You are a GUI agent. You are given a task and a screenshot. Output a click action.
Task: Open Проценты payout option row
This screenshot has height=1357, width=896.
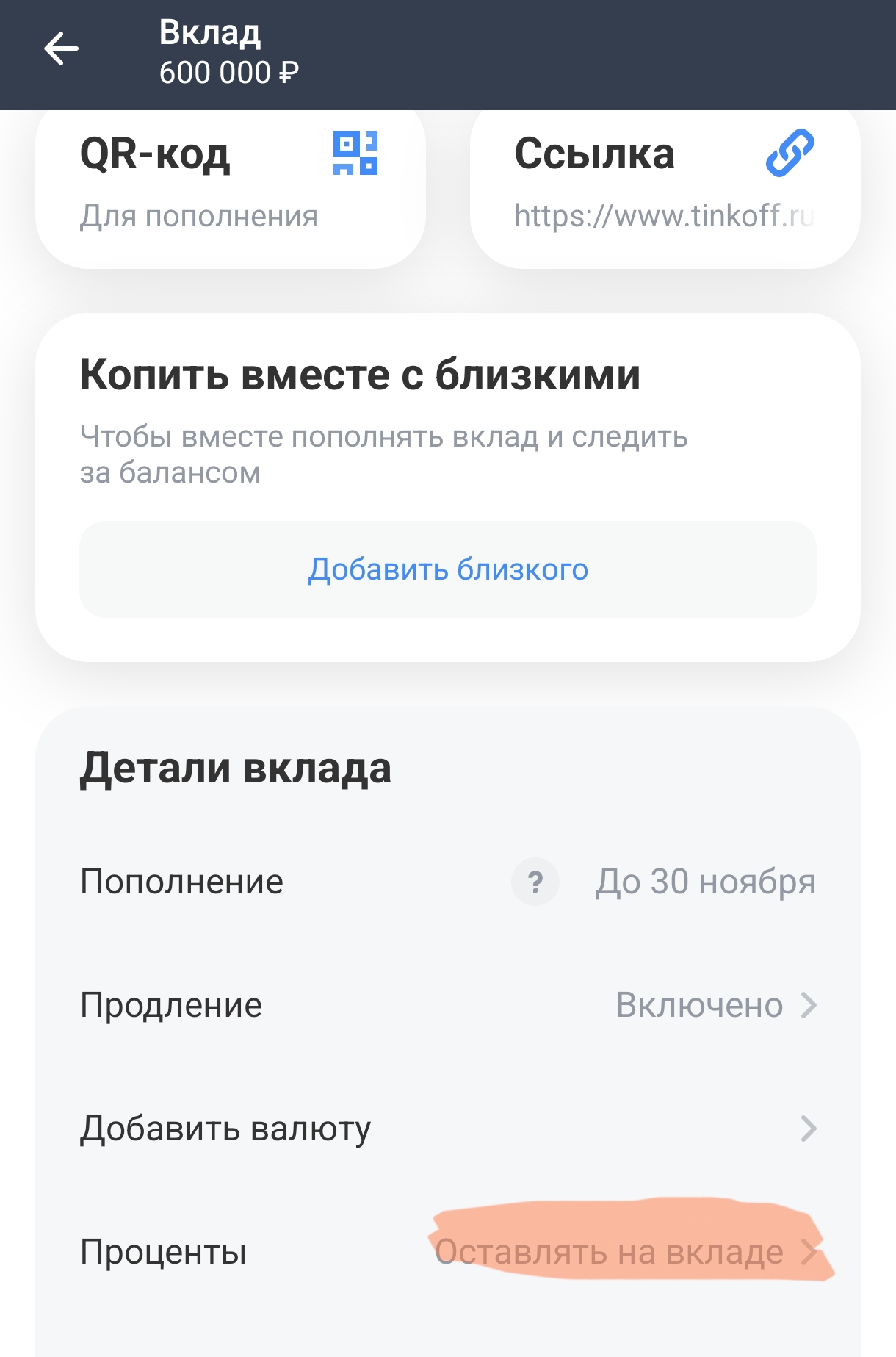coord(448,1252)
